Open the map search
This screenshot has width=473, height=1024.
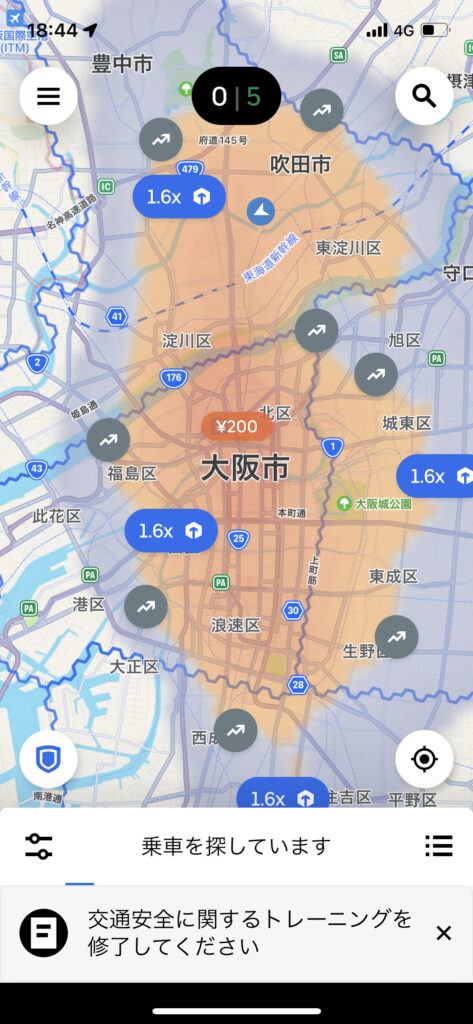tap(424, 97)
